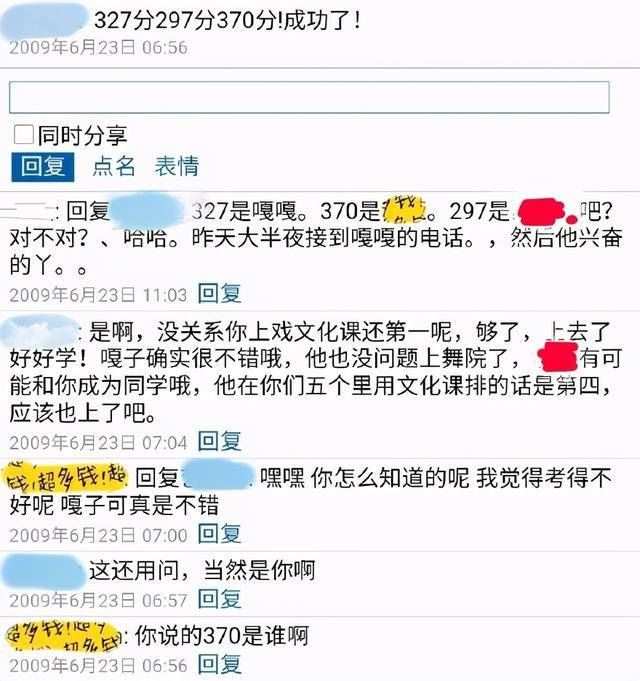The width and height of the screenshot is (640, 681).
Task: Open the 表情 emoticon picker
Action: click(176, 166)
